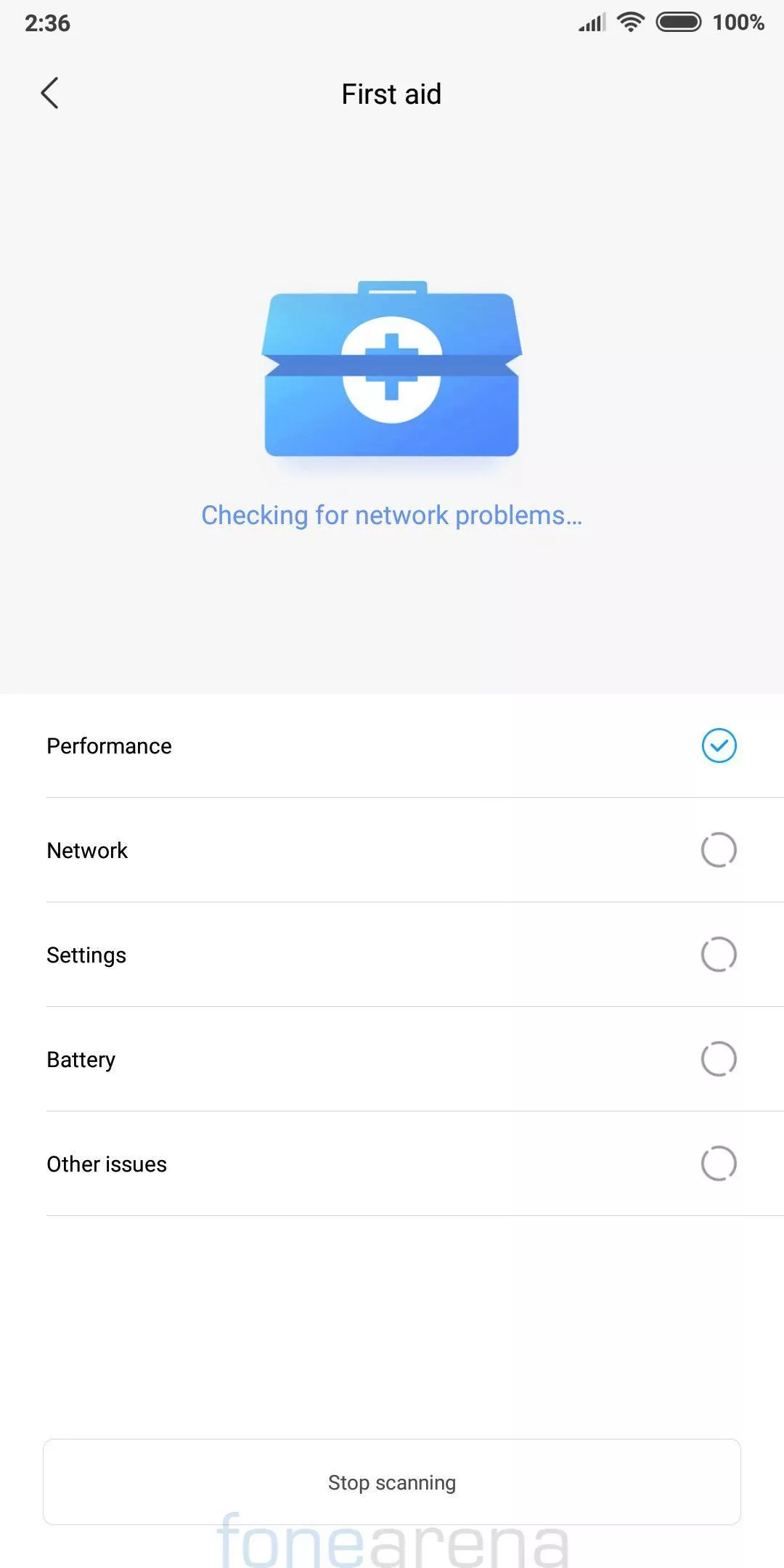This screenshot has width=784, height=1568.
Task: Open the Settings check row
Action: pyautogui.click(x=392, y=955)
